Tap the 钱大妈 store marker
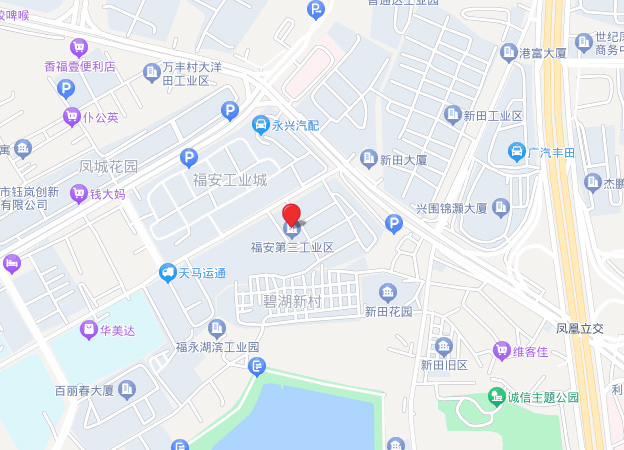The height and width of the screenshot is (450, 624). pos(79,194)
